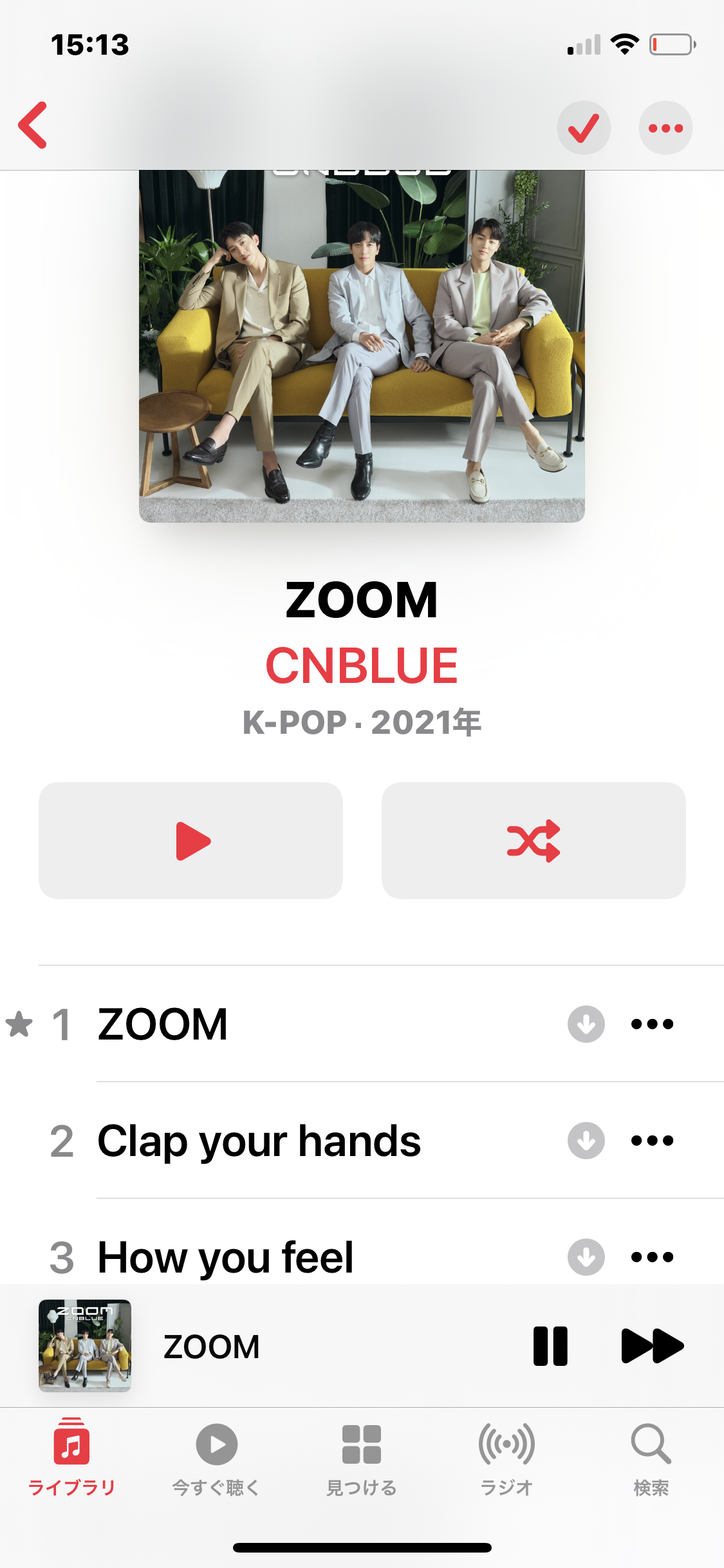Viewport: 724px width, 1568px height.
Task: Tap the red checkmark added-to-library button
Action: tap(584, 127)
